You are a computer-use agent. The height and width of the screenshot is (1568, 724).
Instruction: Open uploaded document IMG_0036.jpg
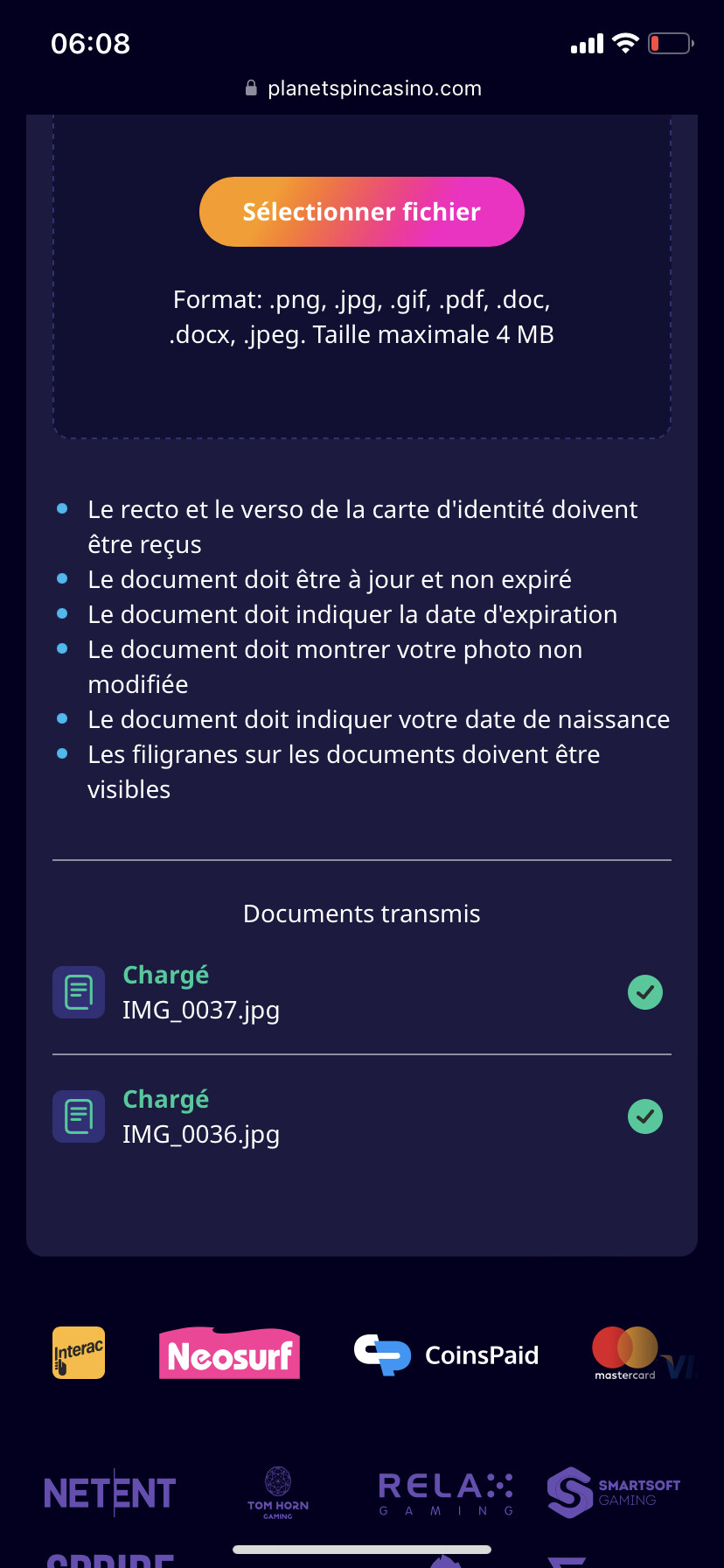coord(362,1116)
